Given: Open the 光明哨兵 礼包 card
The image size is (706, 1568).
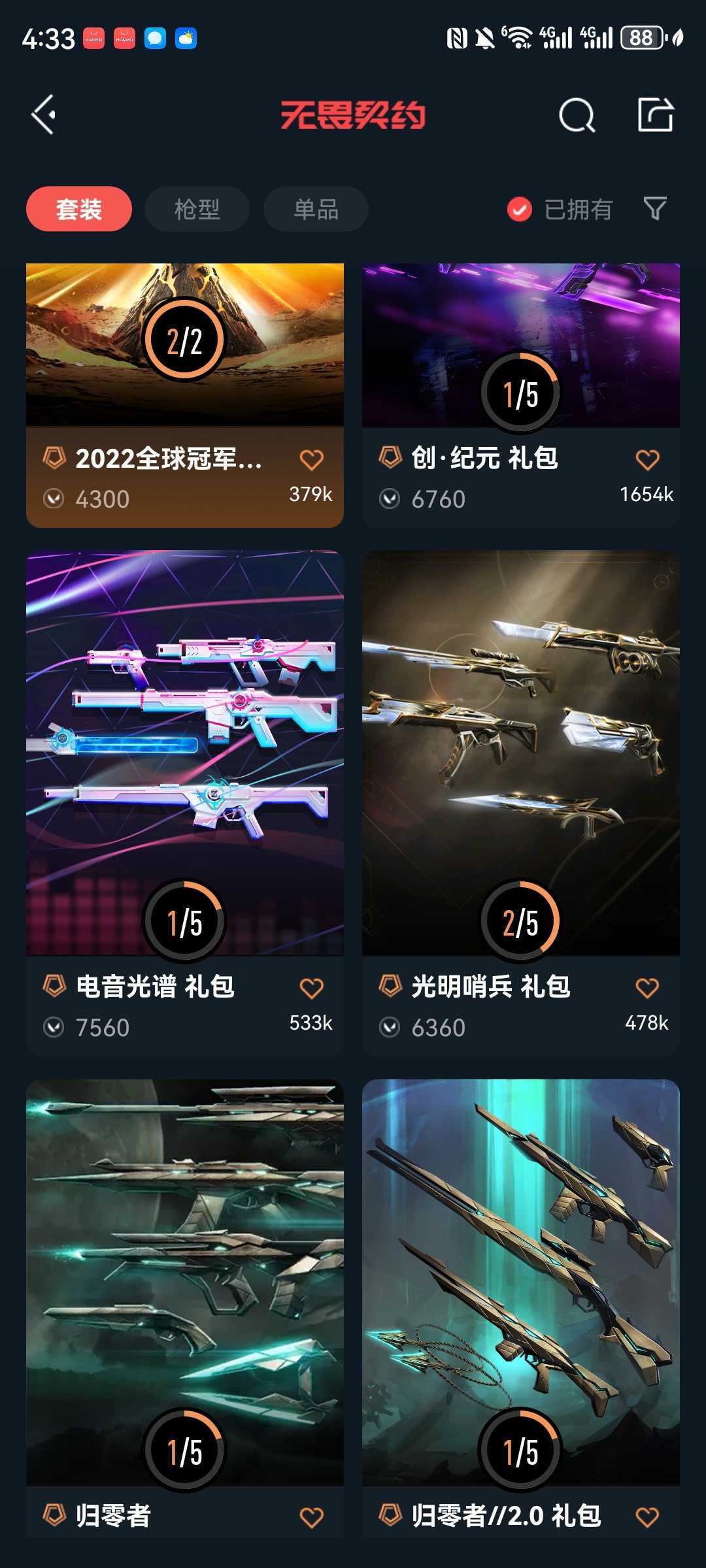Looking at the screenshot, I should click(521, 803).
